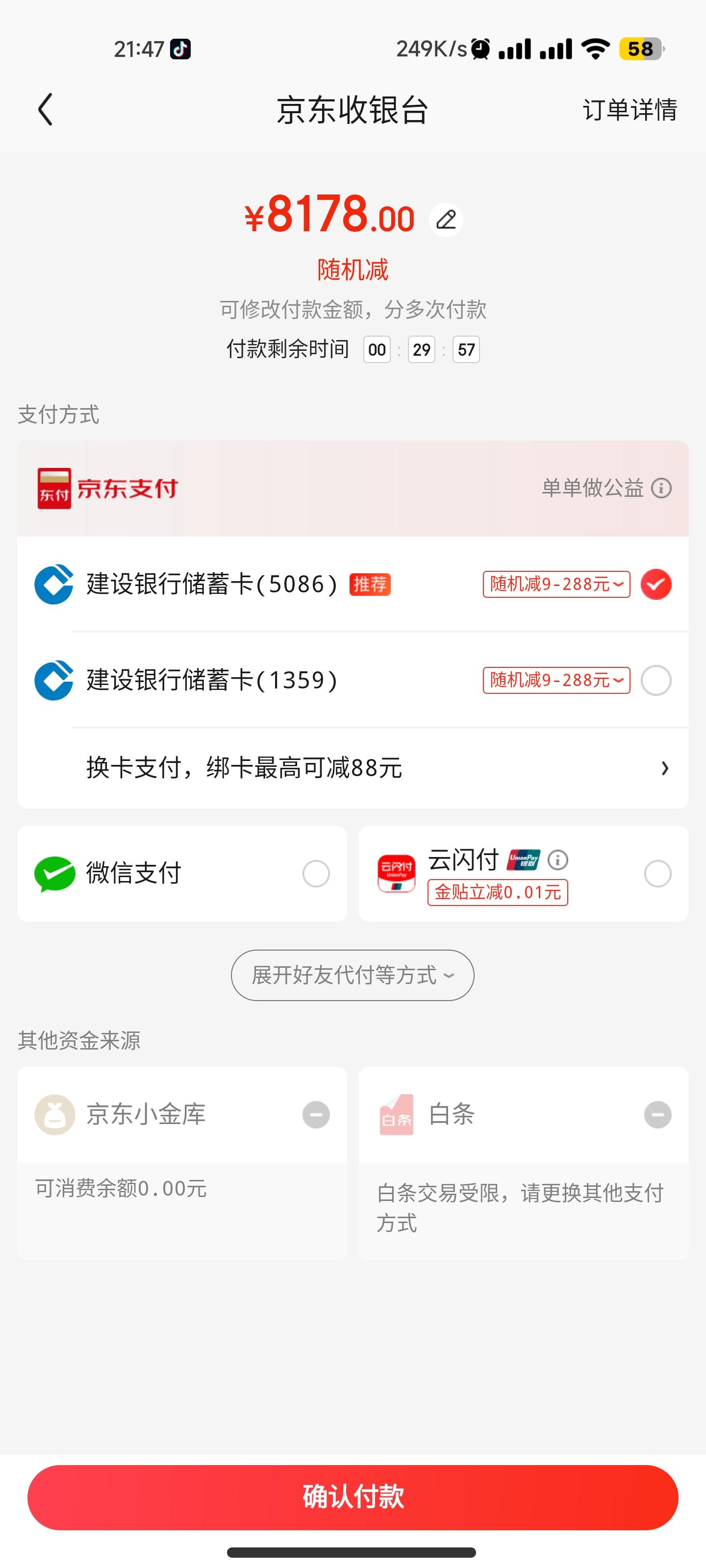Edit the payment amount with the pencil icon
The width and height of the screenshot is (706, 1568).
446,220
